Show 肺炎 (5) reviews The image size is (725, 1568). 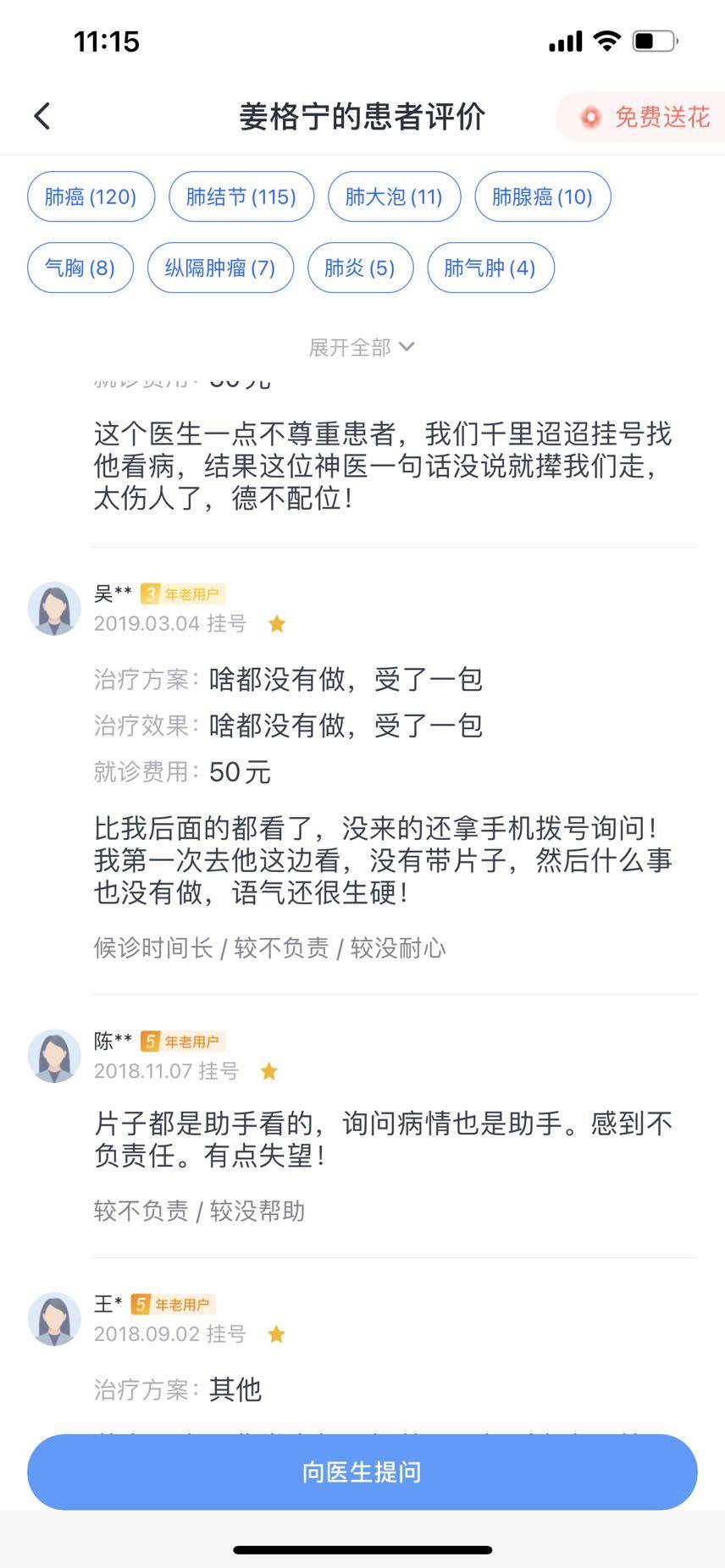point(360,268)
